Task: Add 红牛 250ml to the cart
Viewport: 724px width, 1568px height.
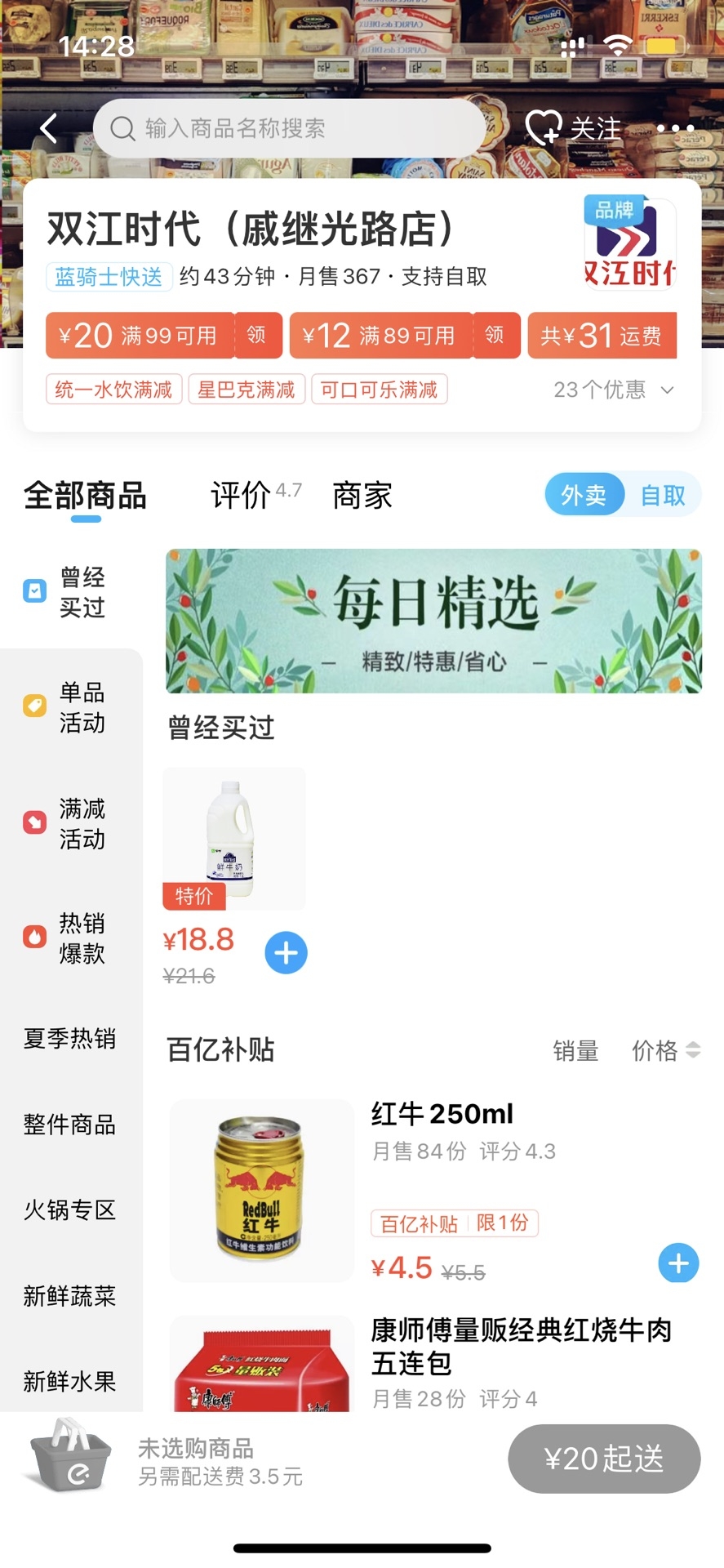Action: tap(678, 1263)
